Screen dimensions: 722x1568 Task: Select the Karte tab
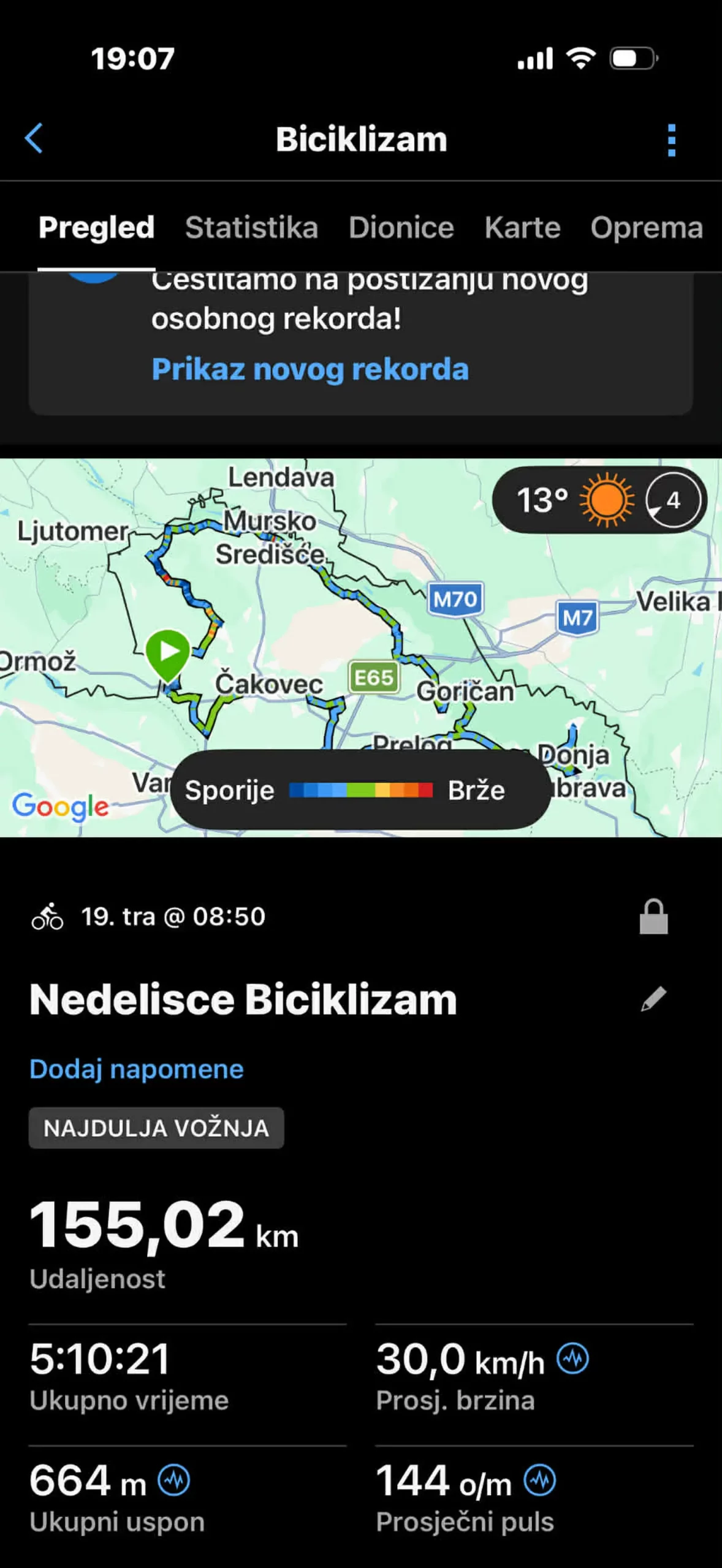point(522,228)
